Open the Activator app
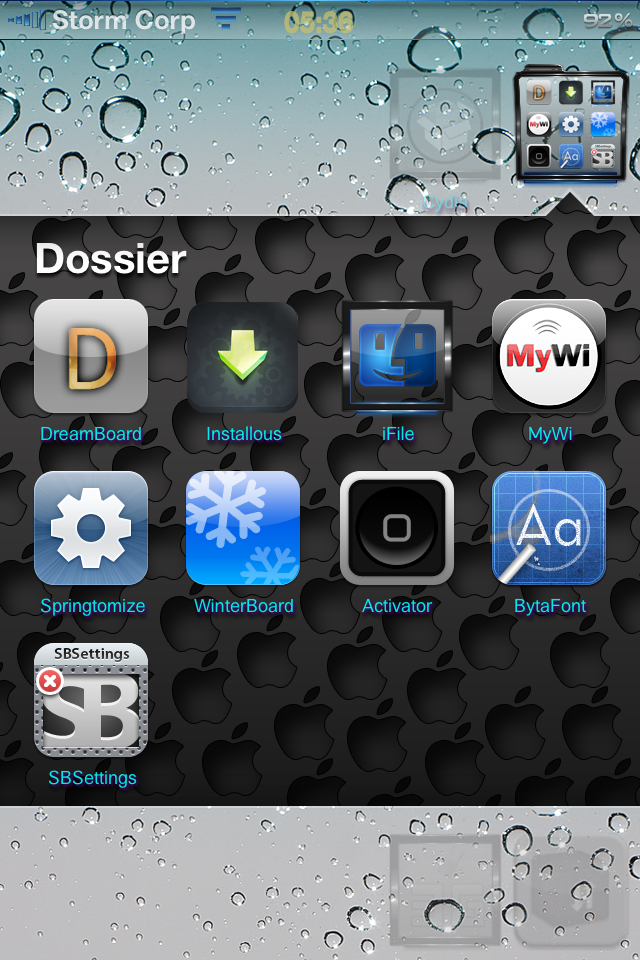 click(x=397, y=528)
